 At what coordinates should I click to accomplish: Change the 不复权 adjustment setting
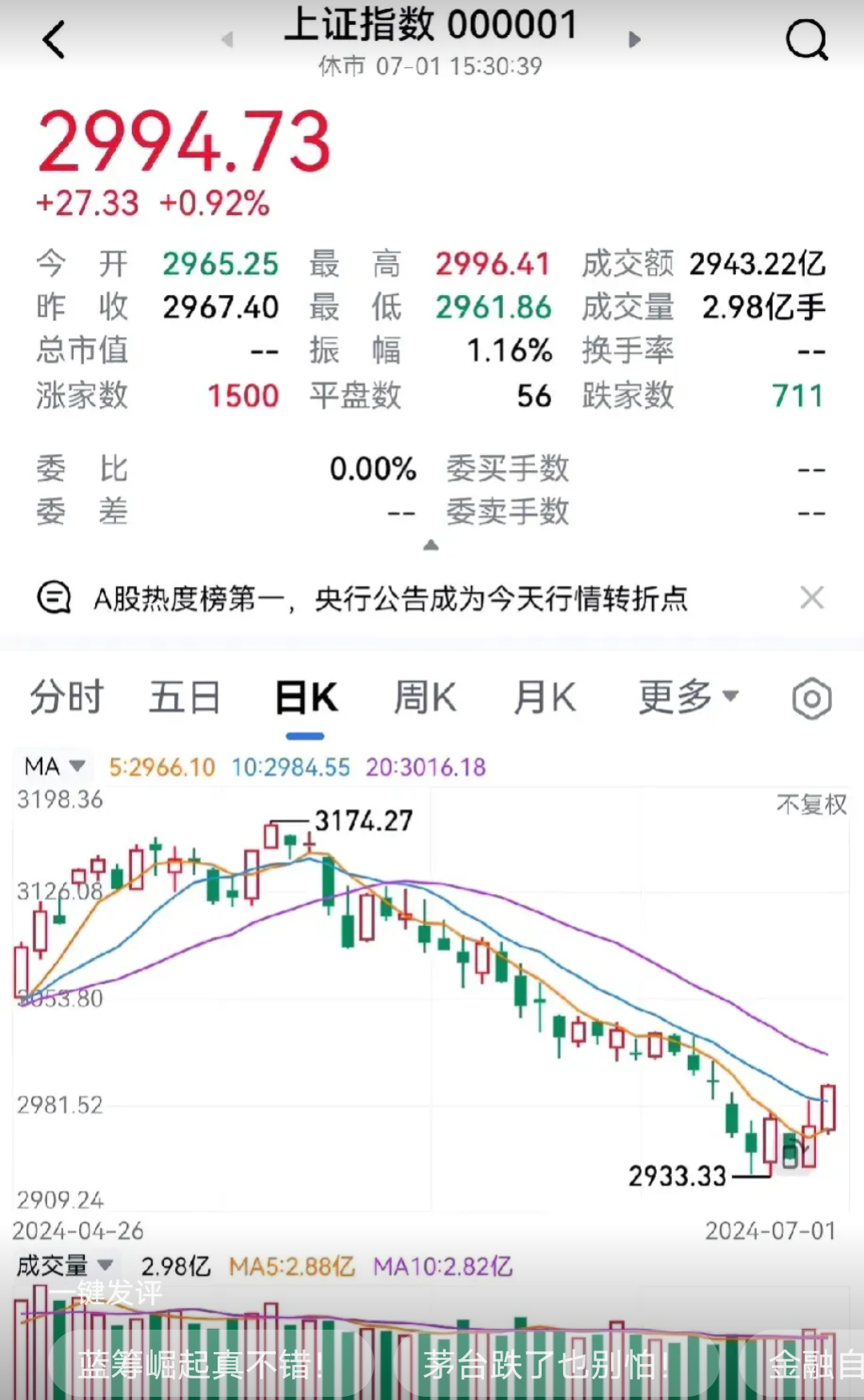tap(811, 804)
